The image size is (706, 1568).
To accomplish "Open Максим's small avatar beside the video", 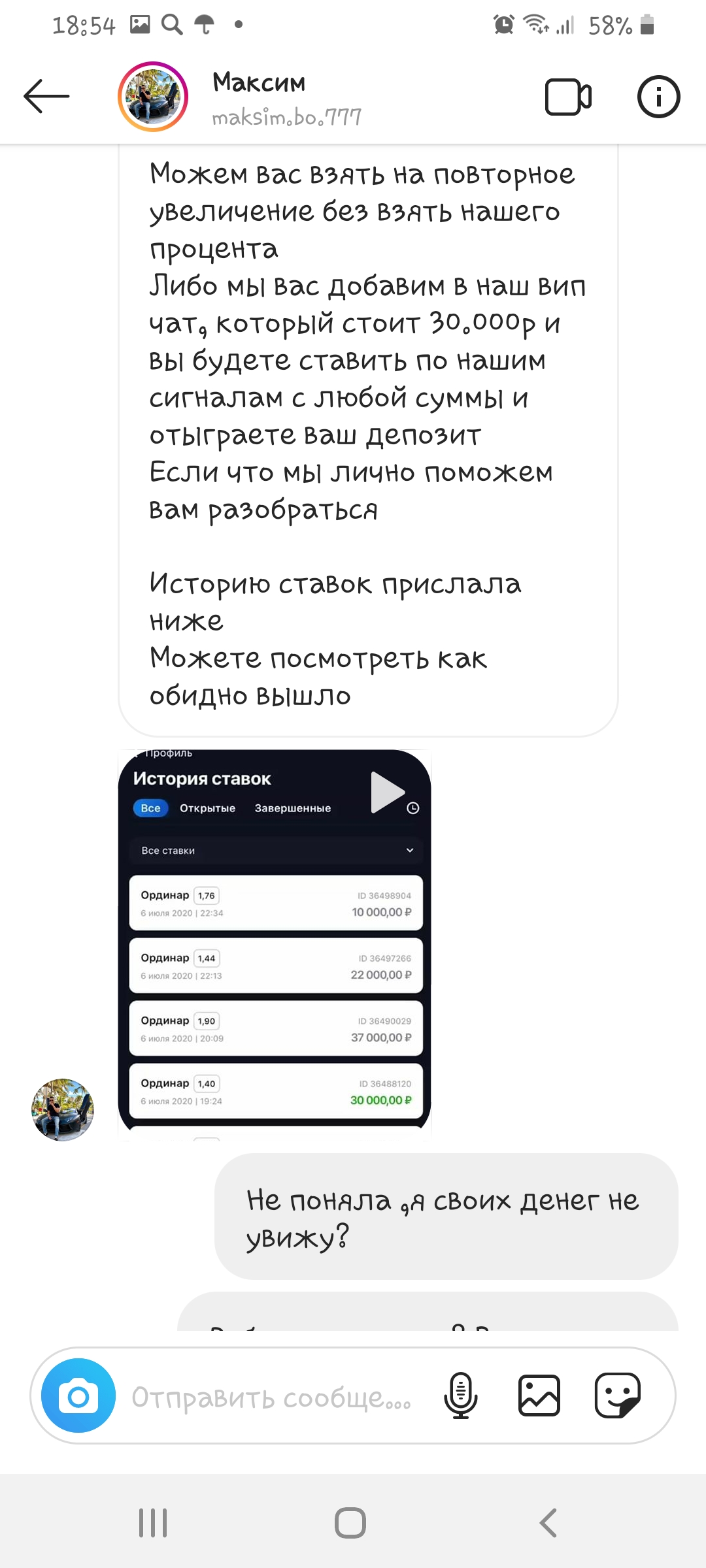I will [x=63, y=1110].
